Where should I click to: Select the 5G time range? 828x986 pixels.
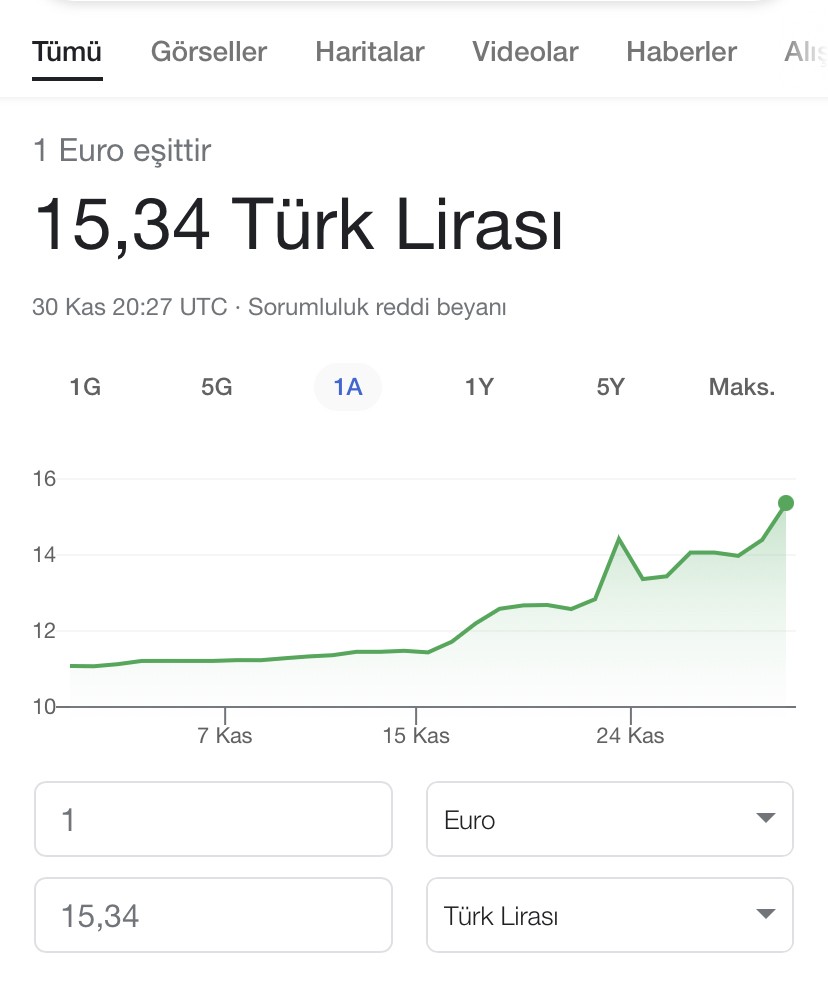(x=216, y=387)
